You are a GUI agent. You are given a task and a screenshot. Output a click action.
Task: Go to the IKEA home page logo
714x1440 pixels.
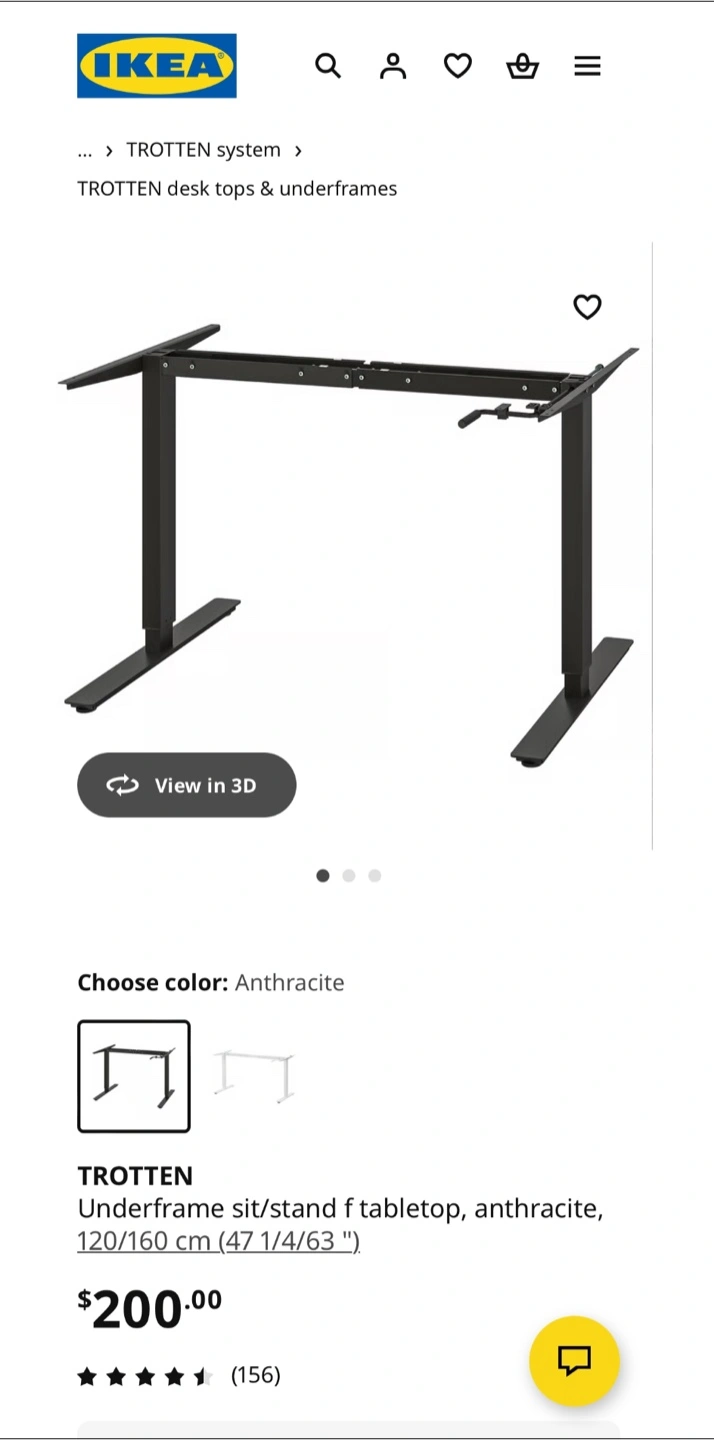coord(157,66)
